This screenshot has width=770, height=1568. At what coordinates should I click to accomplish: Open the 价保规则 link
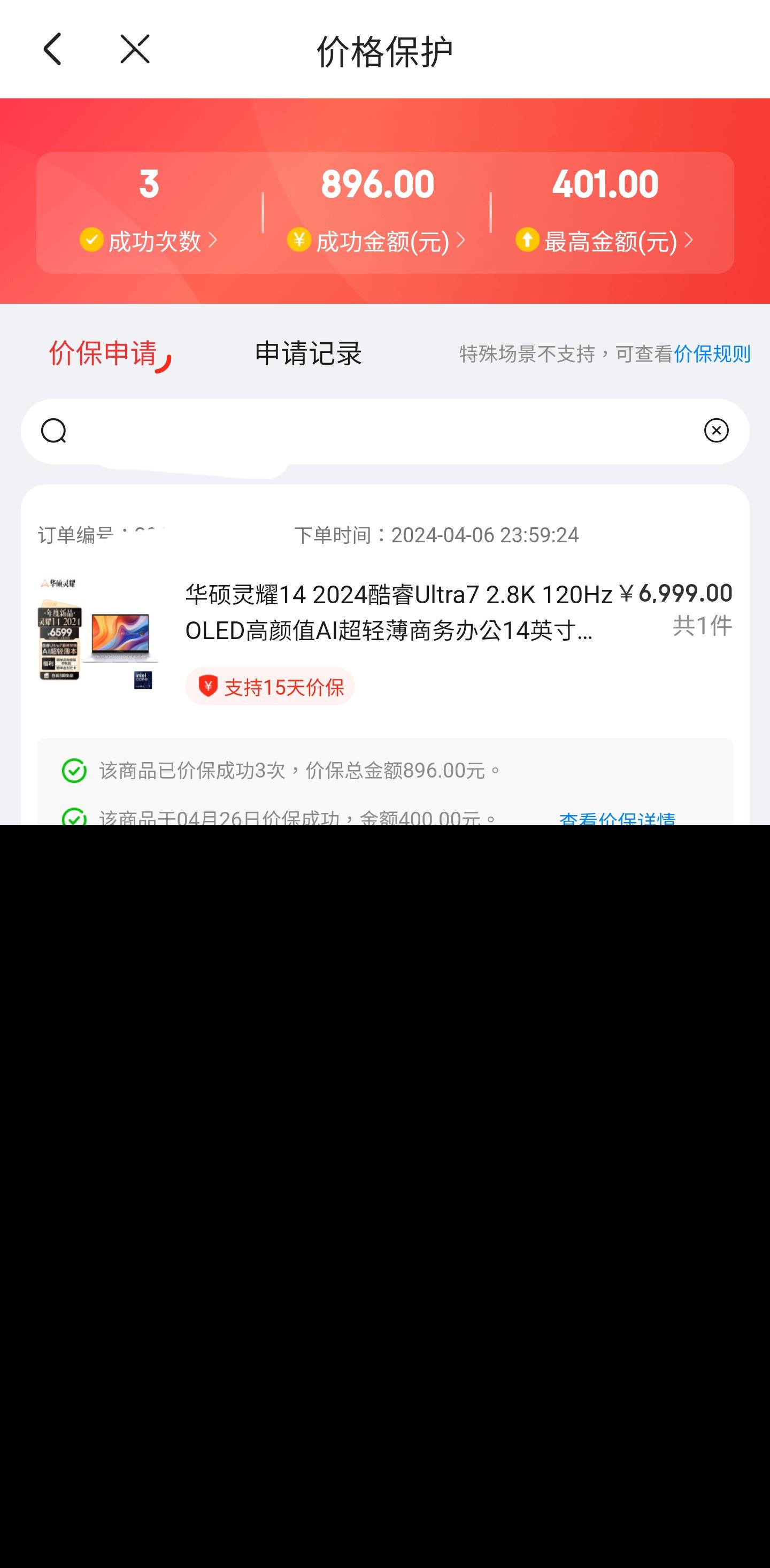[712, 353]
